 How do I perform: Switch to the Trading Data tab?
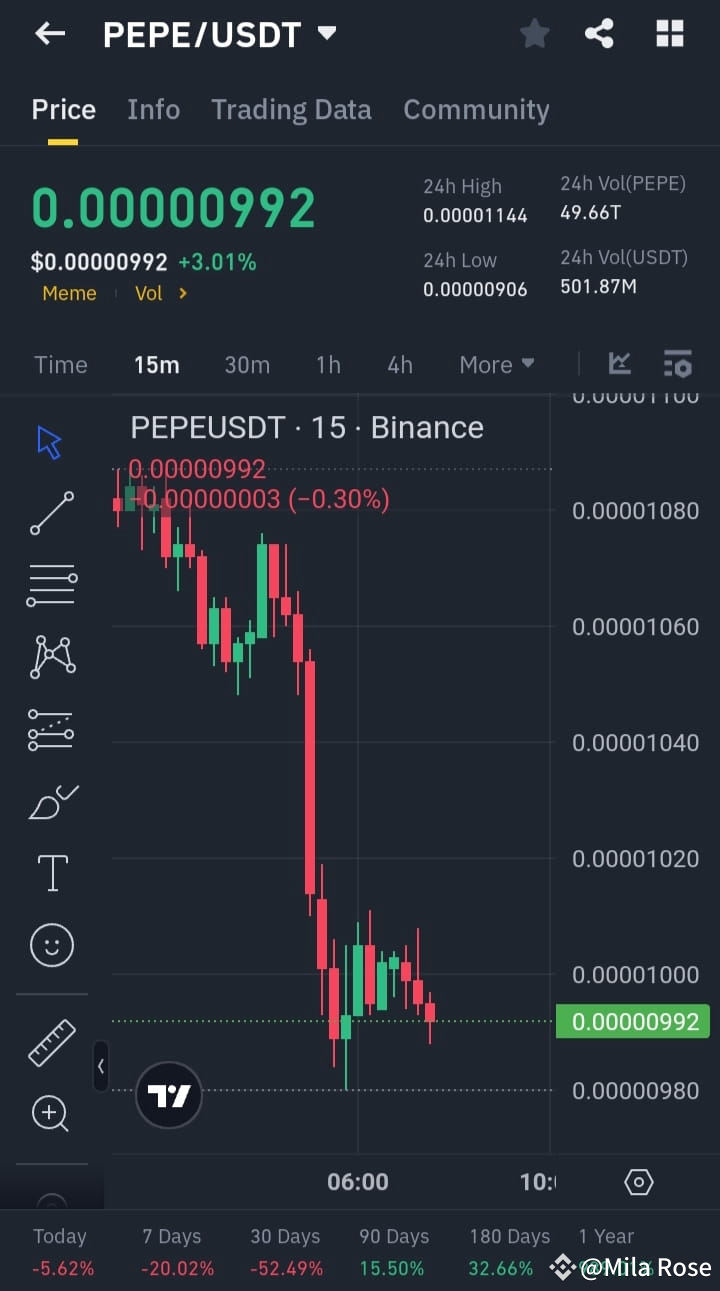click(291, 109)
